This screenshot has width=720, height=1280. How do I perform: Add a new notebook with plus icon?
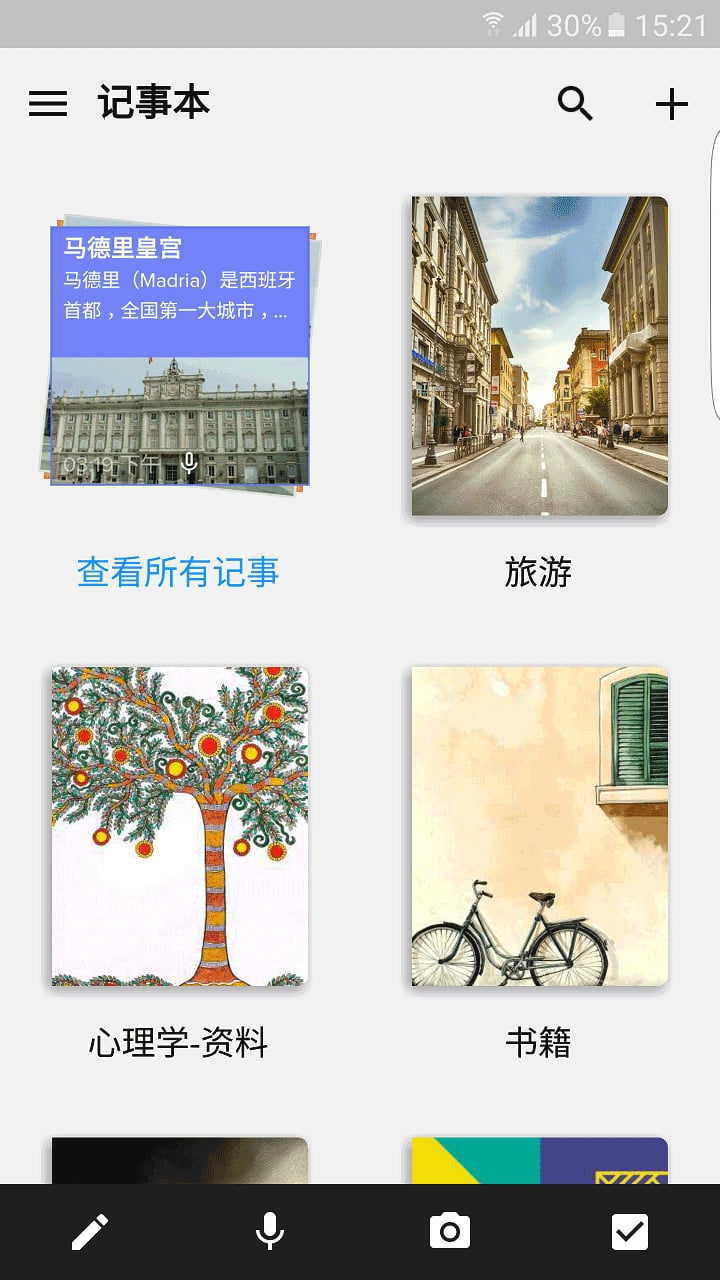pos(672,103)
